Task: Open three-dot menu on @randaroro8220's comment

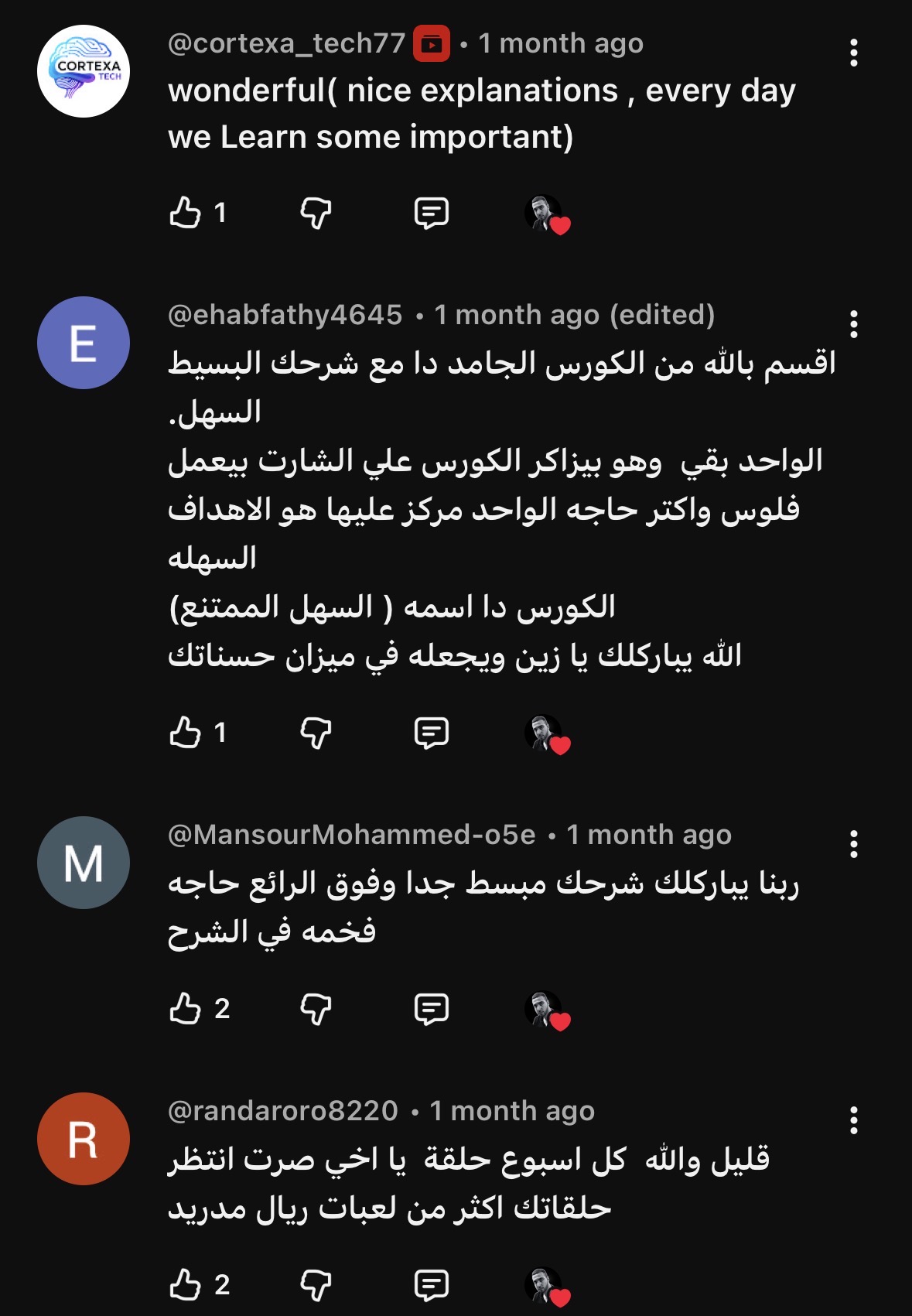Action: click(853, 1119)
